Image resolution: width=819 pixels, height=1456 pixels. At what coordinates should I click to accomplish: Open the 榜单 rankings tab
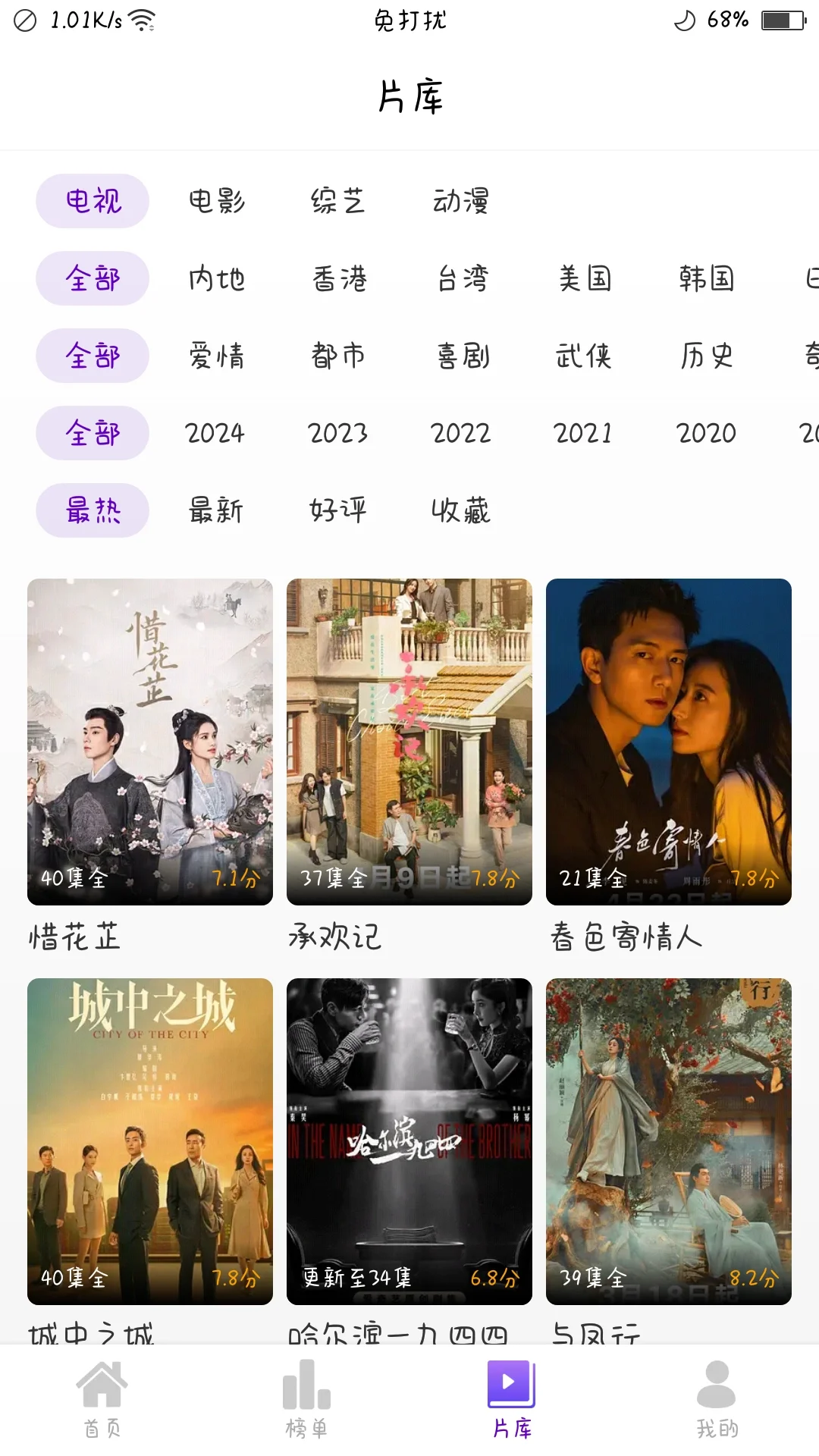click(306, 1400)
